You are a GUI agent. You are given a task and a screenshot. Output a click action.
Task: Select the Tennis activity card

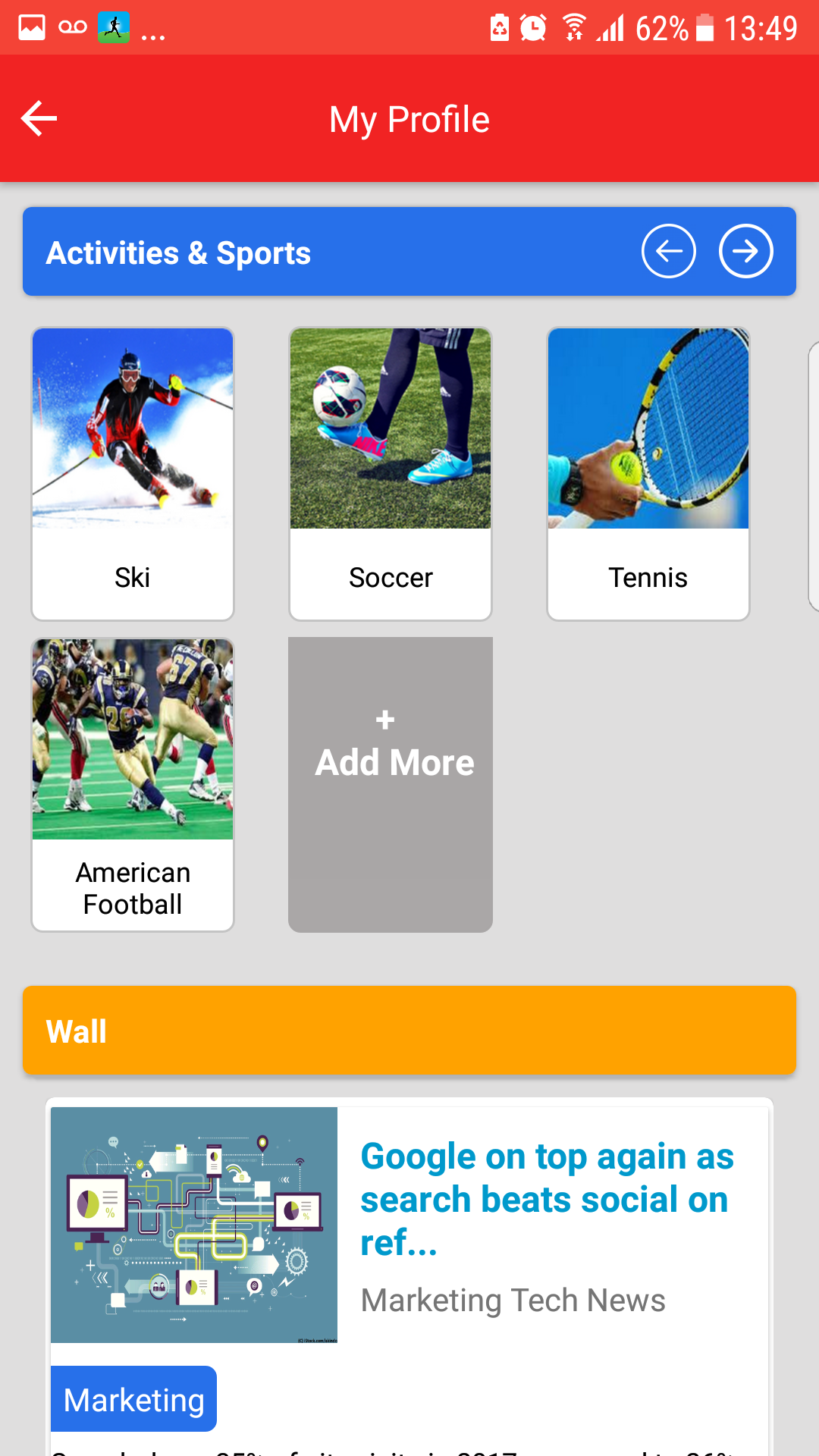[x=648, y=472]
